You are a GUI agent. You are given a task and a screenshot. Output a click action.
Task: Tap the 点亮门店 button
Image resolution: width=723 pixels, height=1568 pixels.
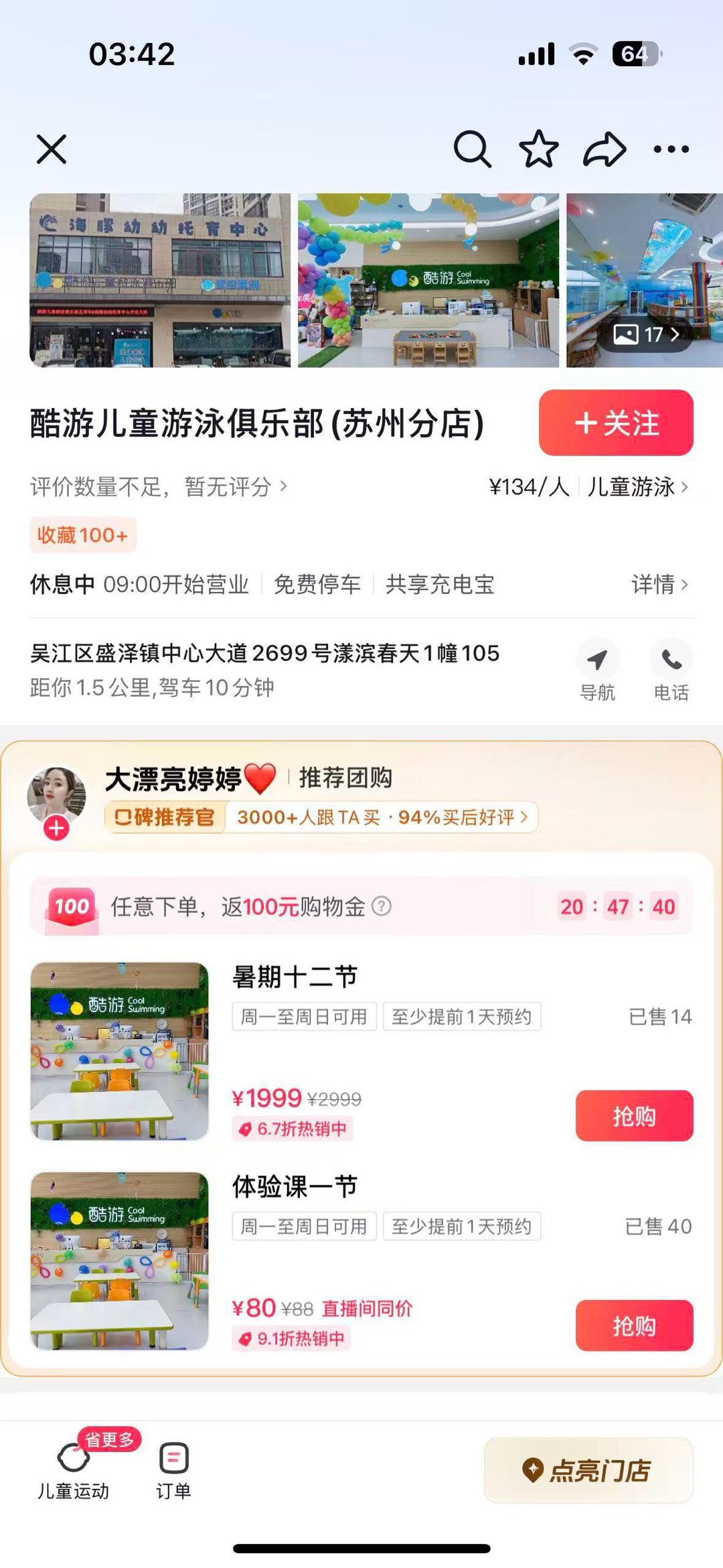[x=588, y=1470]
